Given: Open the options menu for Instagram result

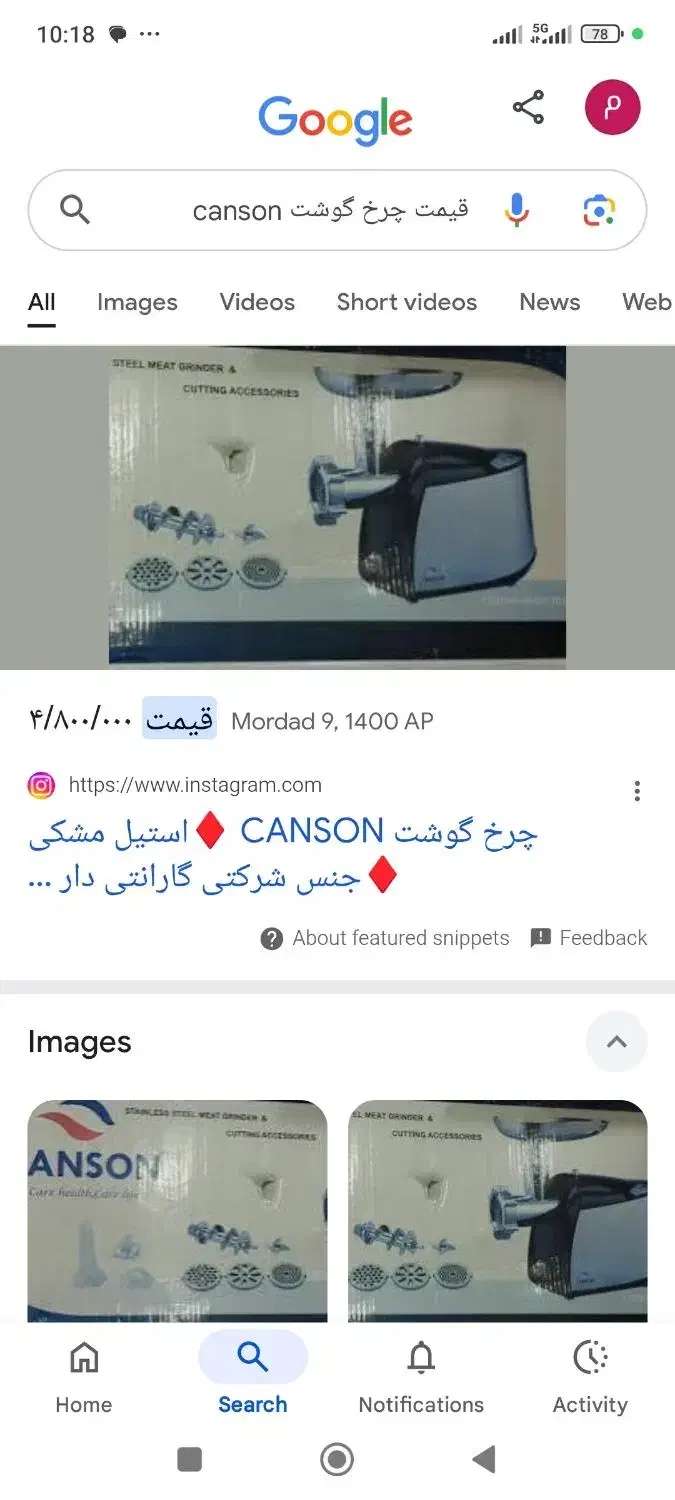Looking at the screenshot, I should coord(637,791).
